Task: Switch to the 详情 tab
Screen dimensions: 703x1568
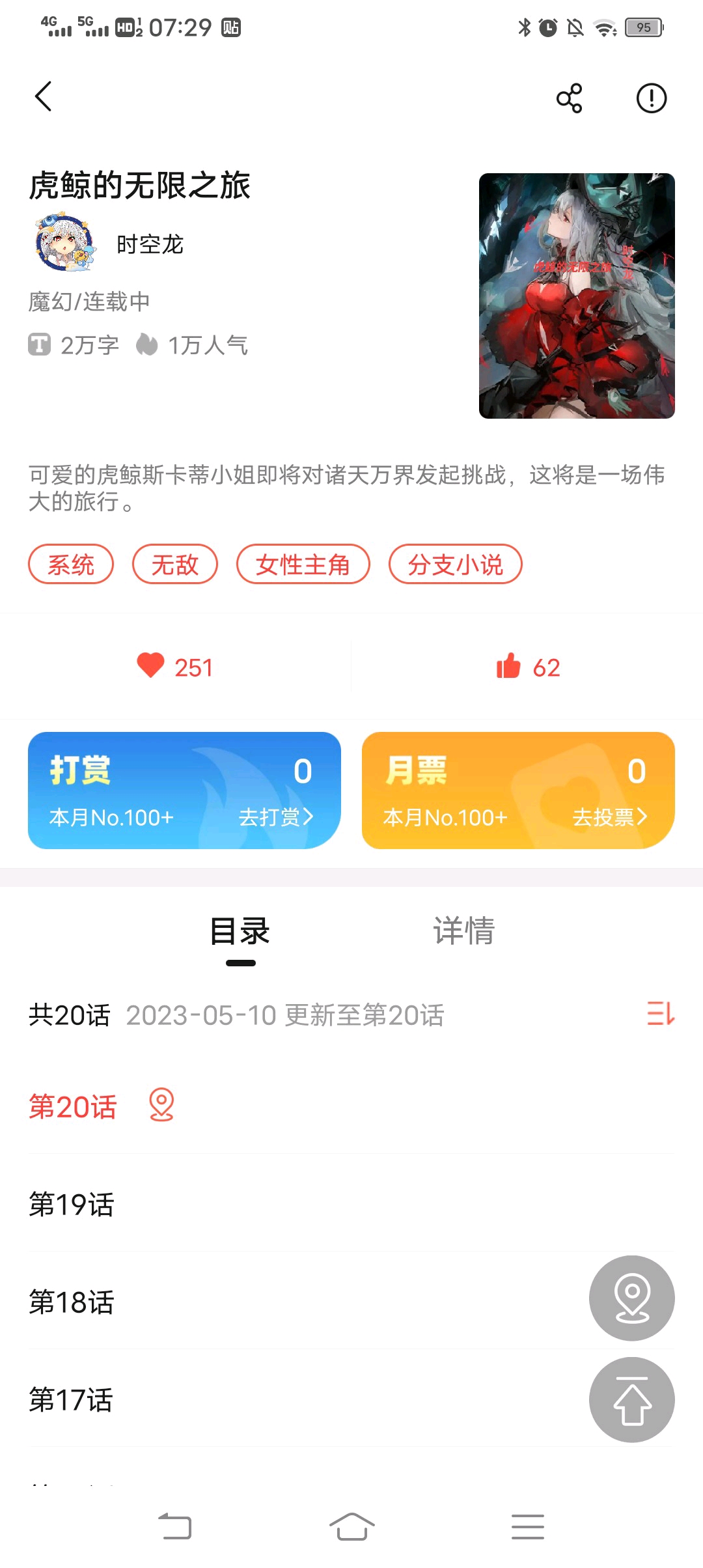Action: 463,931
